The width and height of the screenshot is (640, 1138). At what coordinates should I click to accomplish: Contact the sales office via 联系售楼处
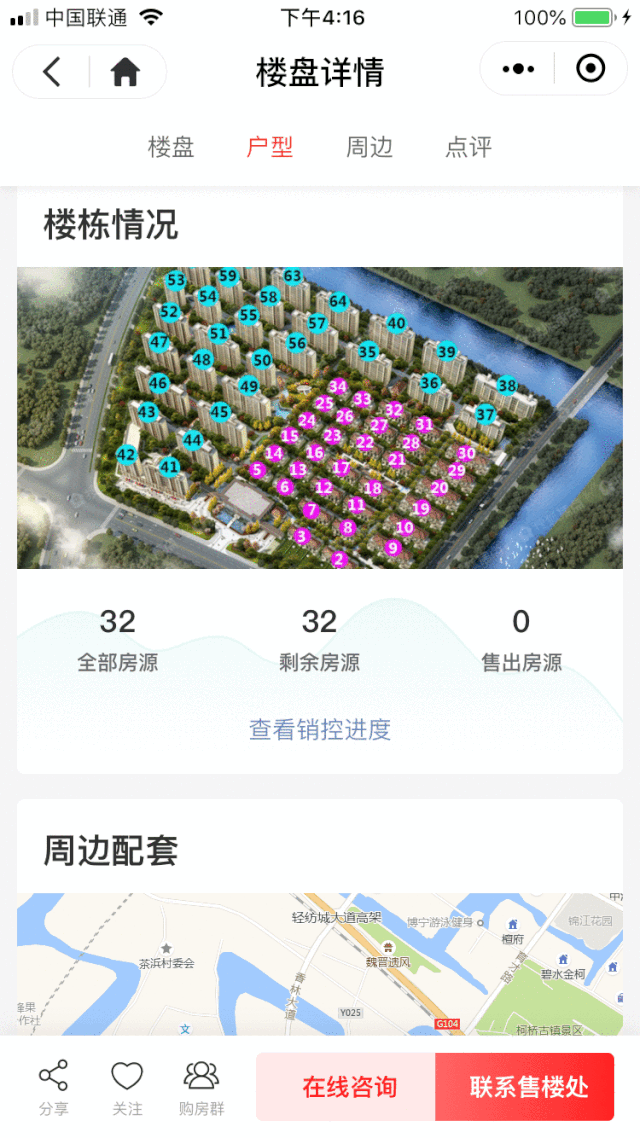528,1087
